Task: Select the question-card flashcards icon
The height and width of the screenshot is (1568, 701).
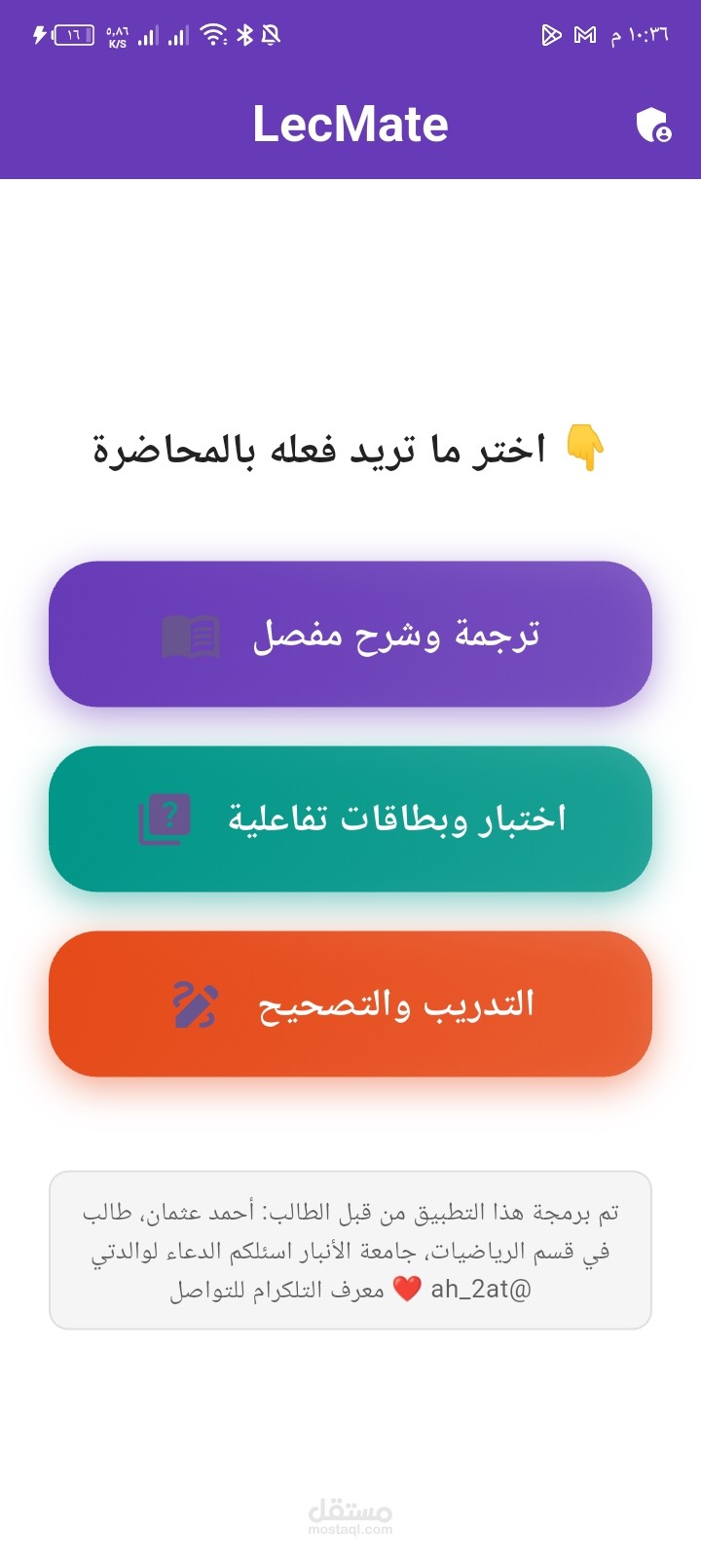Action: pyautogui.click(x=164, y=820)
